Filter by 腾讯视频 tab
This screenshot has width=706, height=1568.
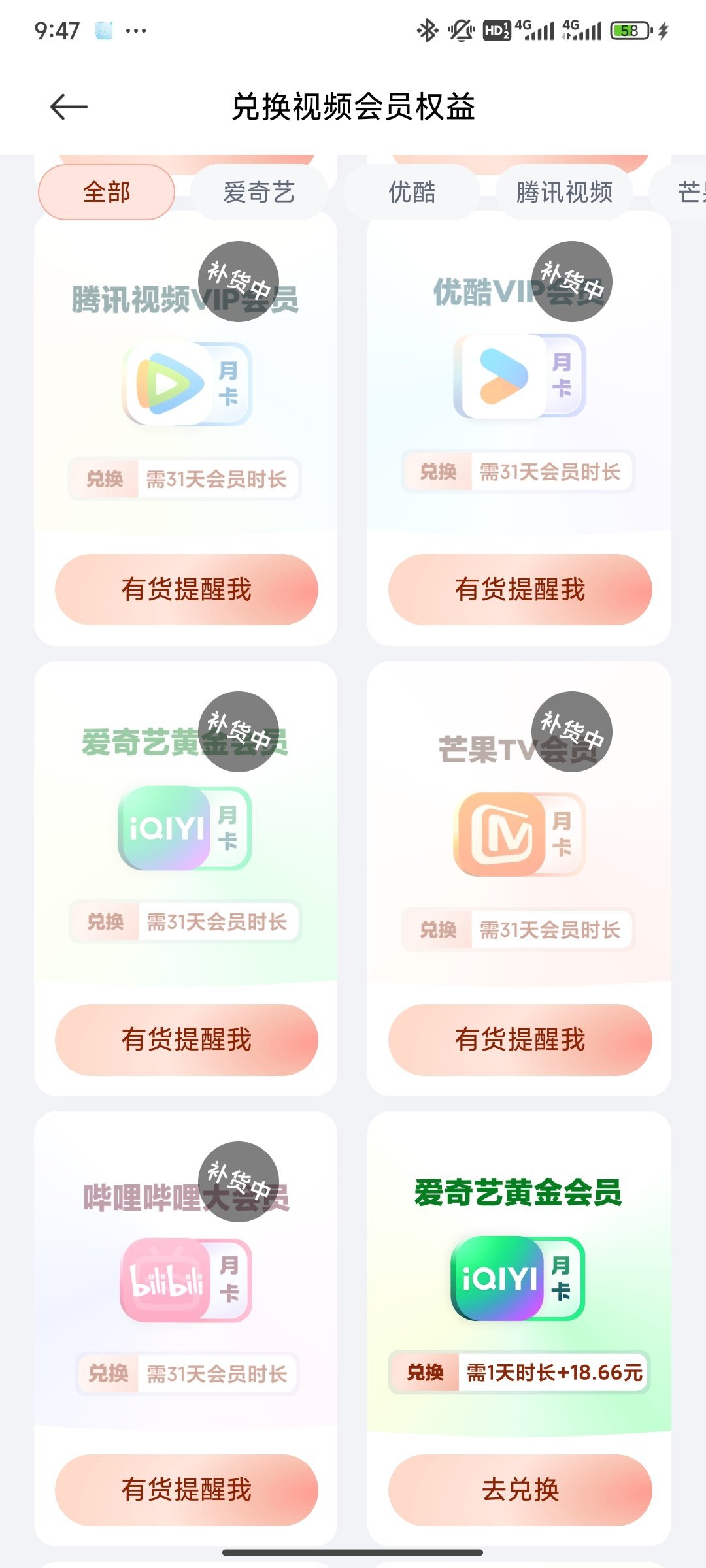coord(564,192)
